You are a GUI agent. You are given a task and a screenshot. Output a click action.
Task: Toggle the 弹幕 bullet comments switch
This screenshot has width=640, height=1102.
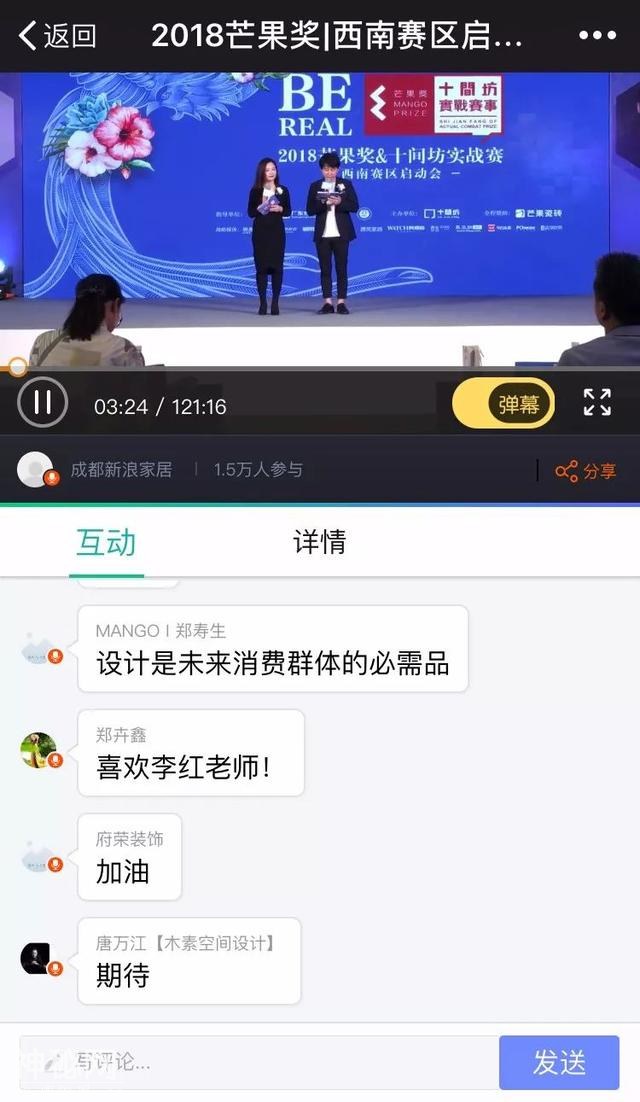coord(503,404)
